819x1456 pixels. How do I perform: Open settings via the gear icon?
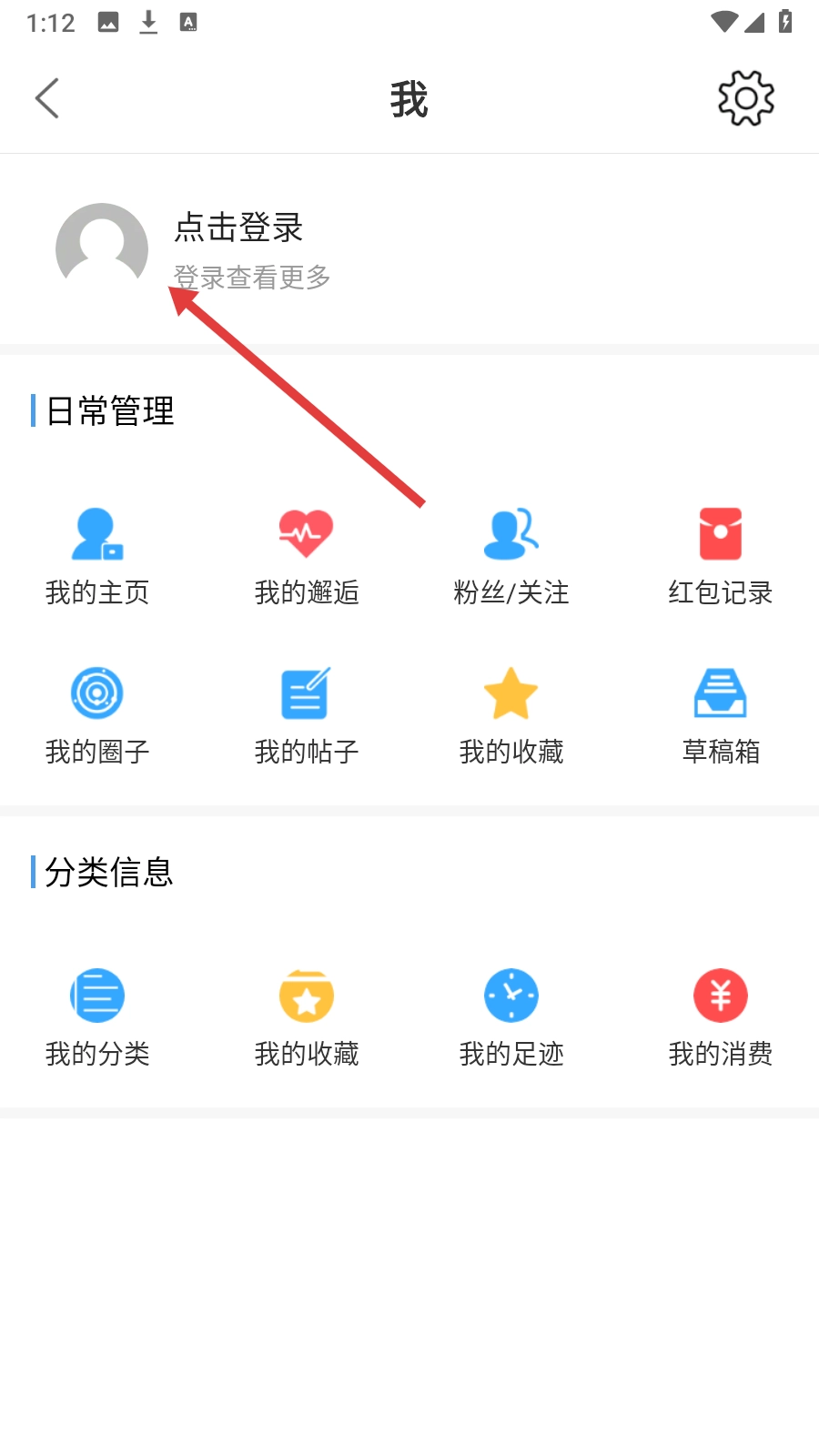pyautogui.click(x=745, y=98)
